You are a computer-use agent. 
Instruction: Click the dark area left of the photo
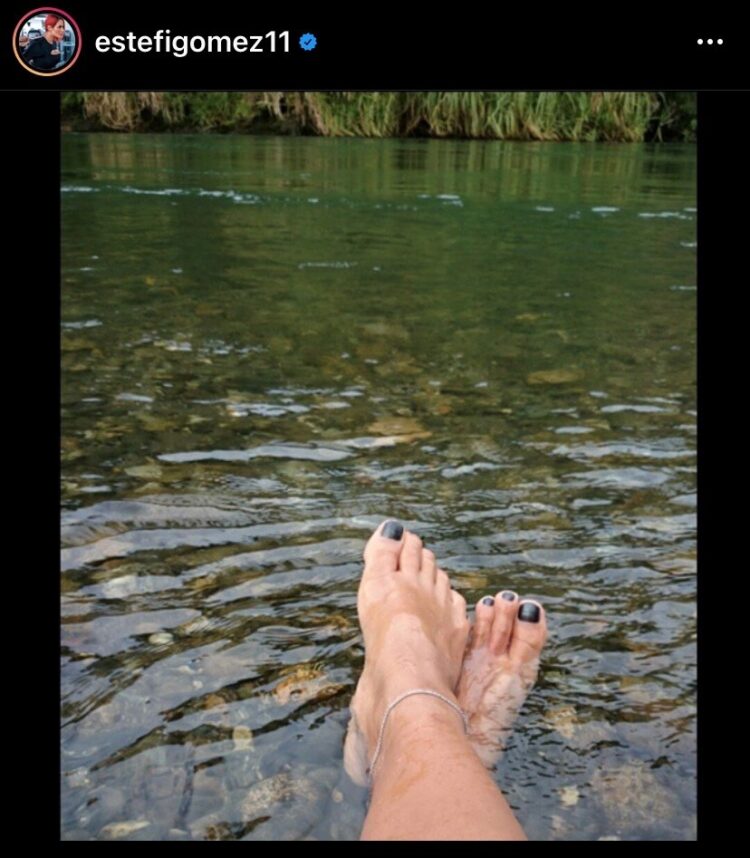tap(30, 450)
